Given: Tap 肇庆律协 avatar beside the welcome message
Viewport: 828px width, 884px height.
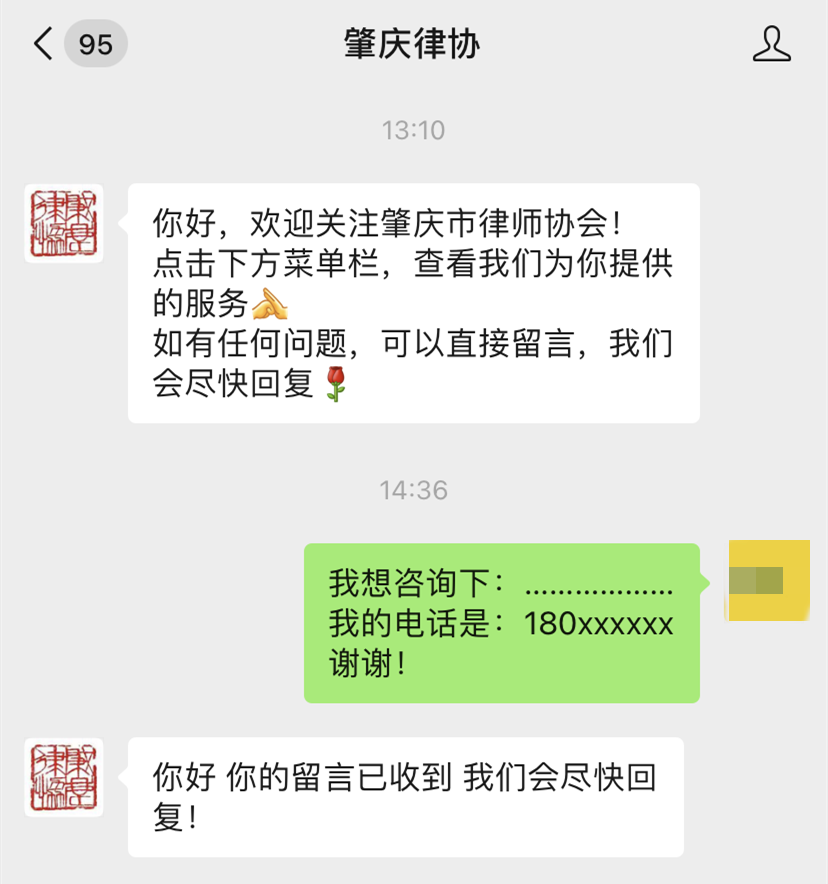Looking at the screenshot, I should 64,223.
